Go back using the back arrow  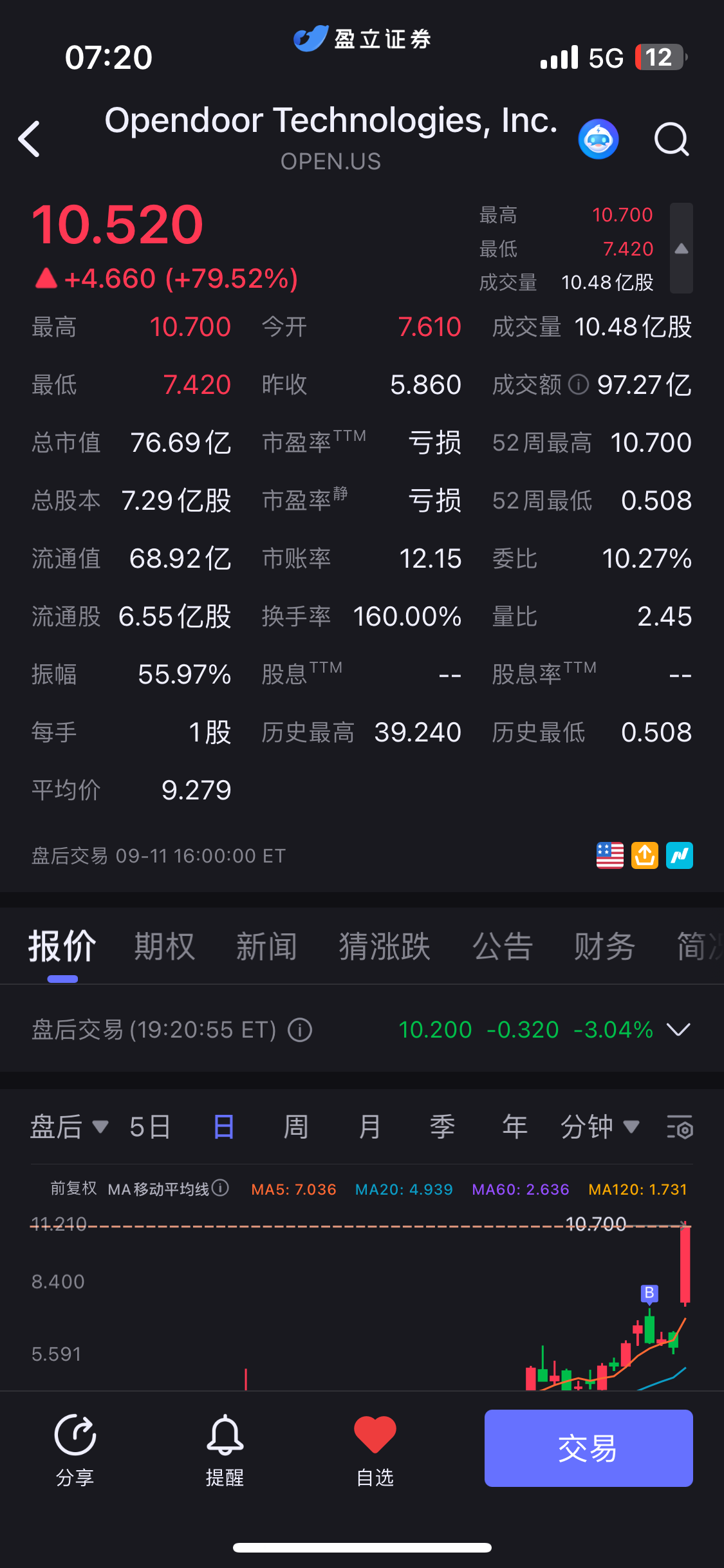pyautogui.click(x=30, y=138)
